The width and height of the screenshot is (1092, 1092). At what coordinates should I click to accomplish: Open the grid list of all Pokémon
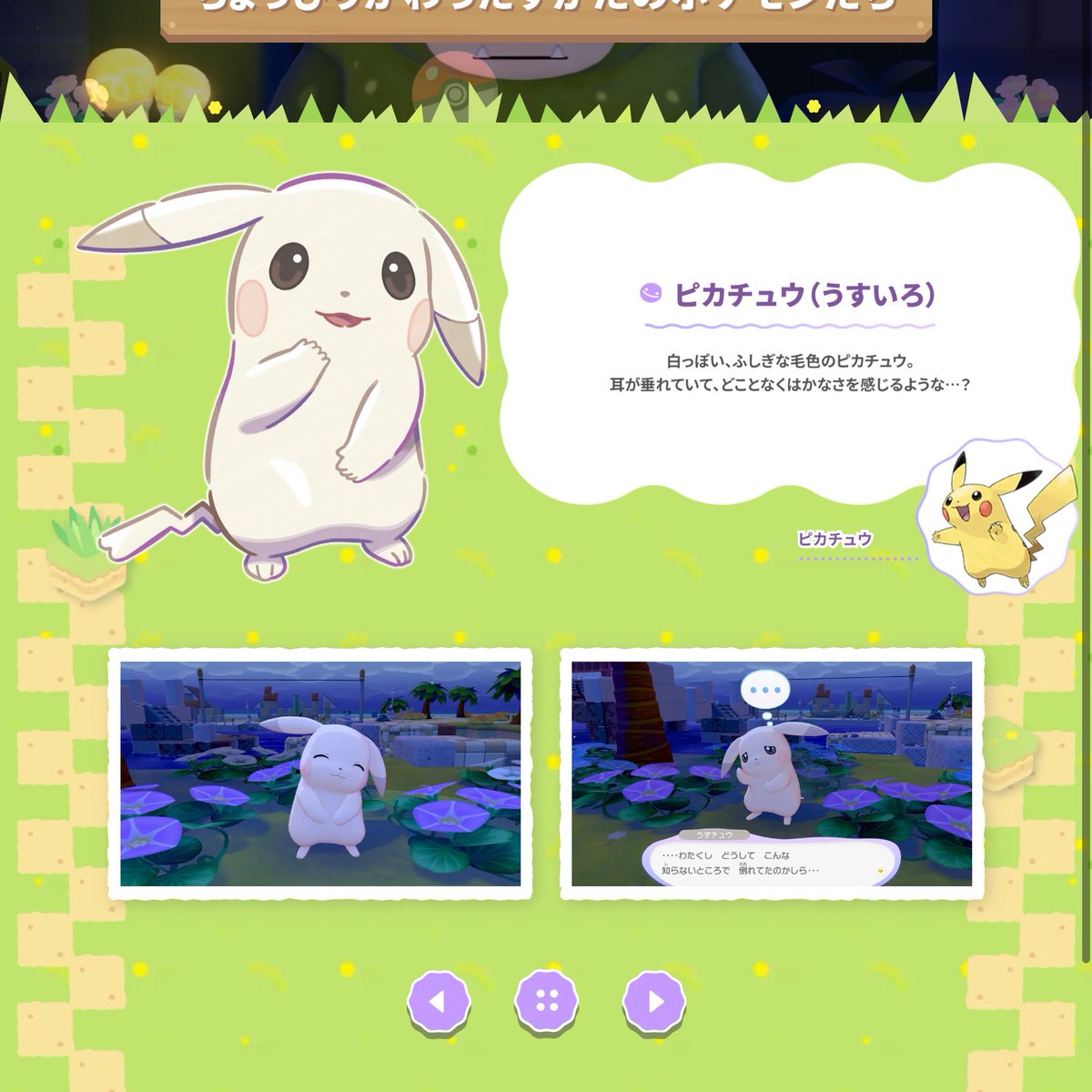click(546, 1002)
